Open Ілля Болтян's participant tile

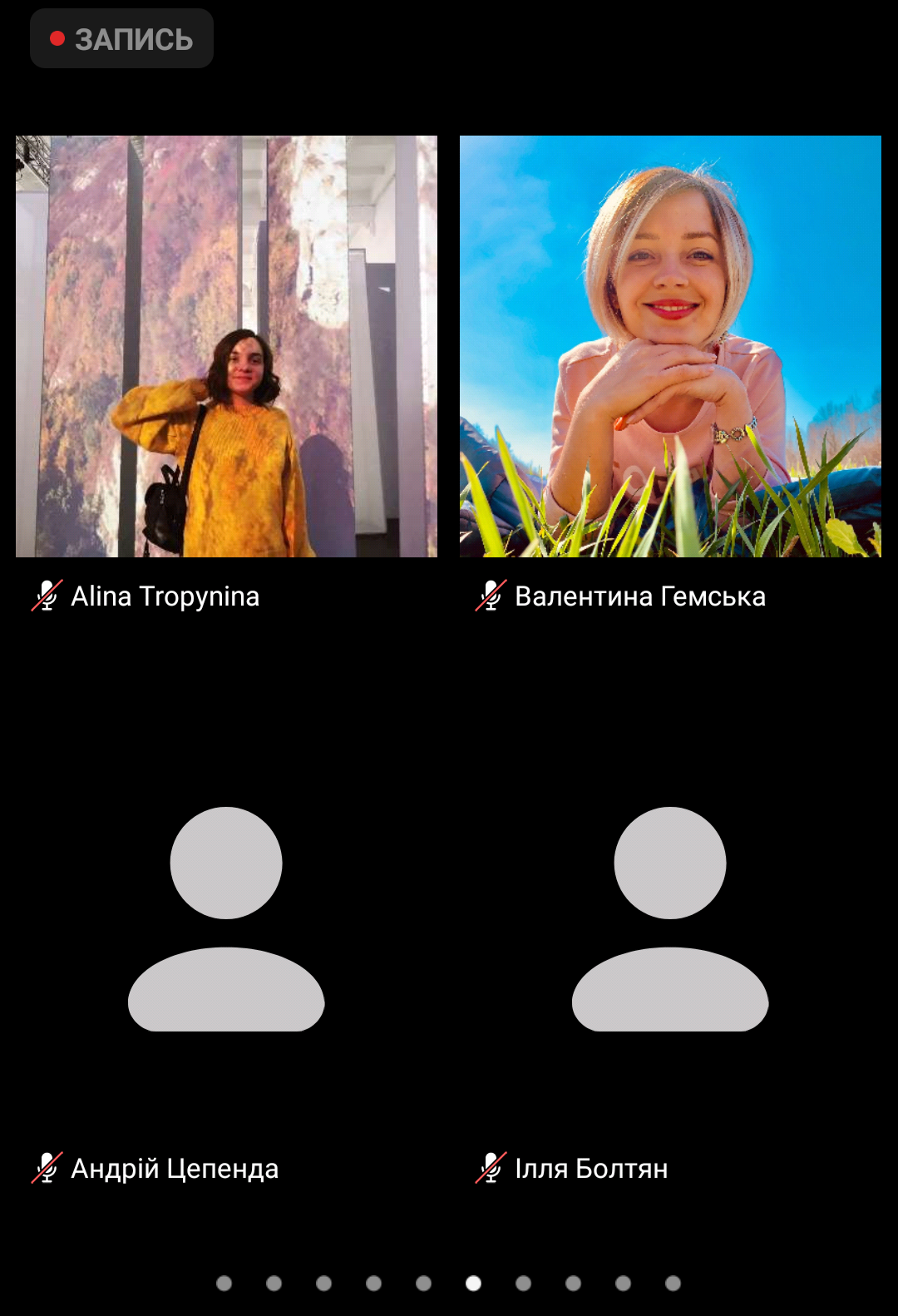coord(670,919)
